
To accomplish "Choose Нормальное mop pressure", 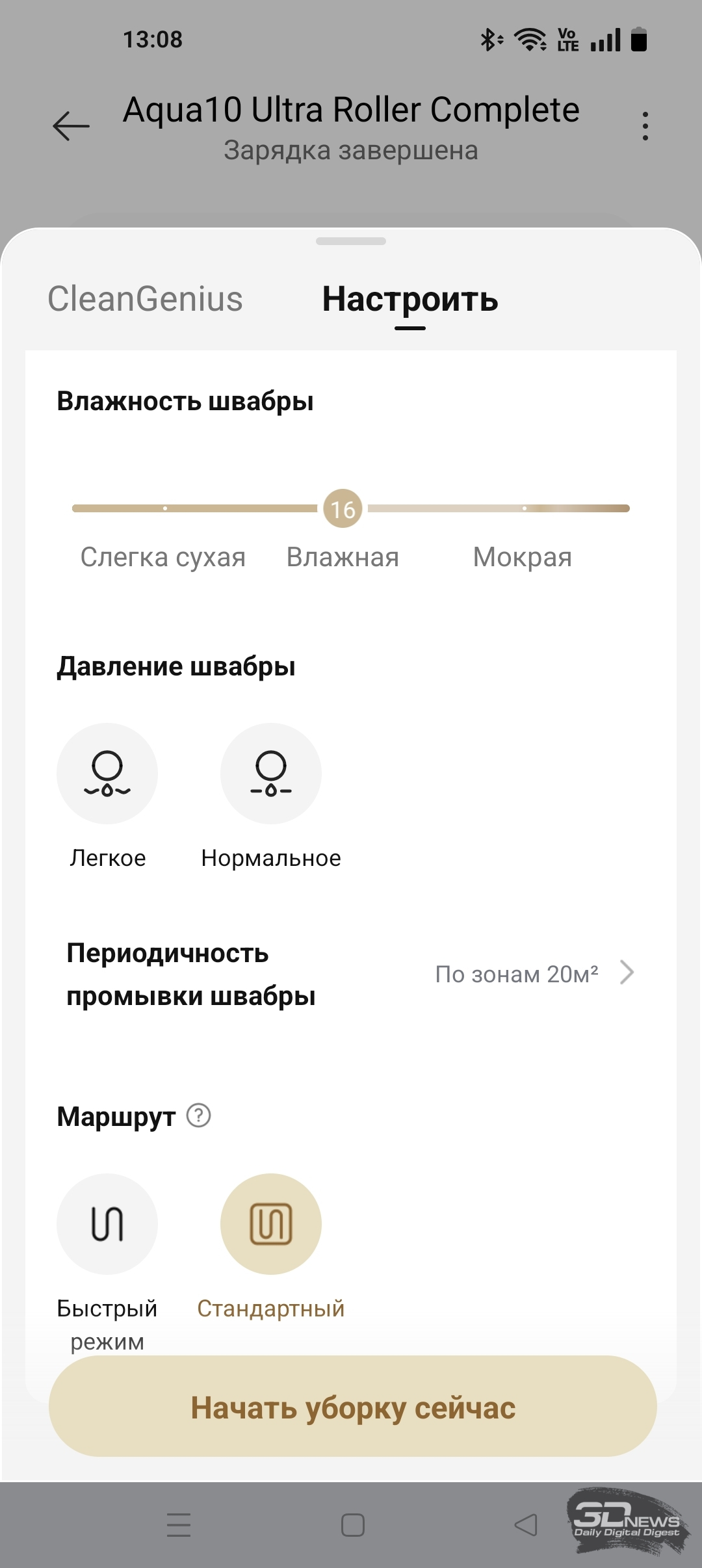I will tap(271, 774).
